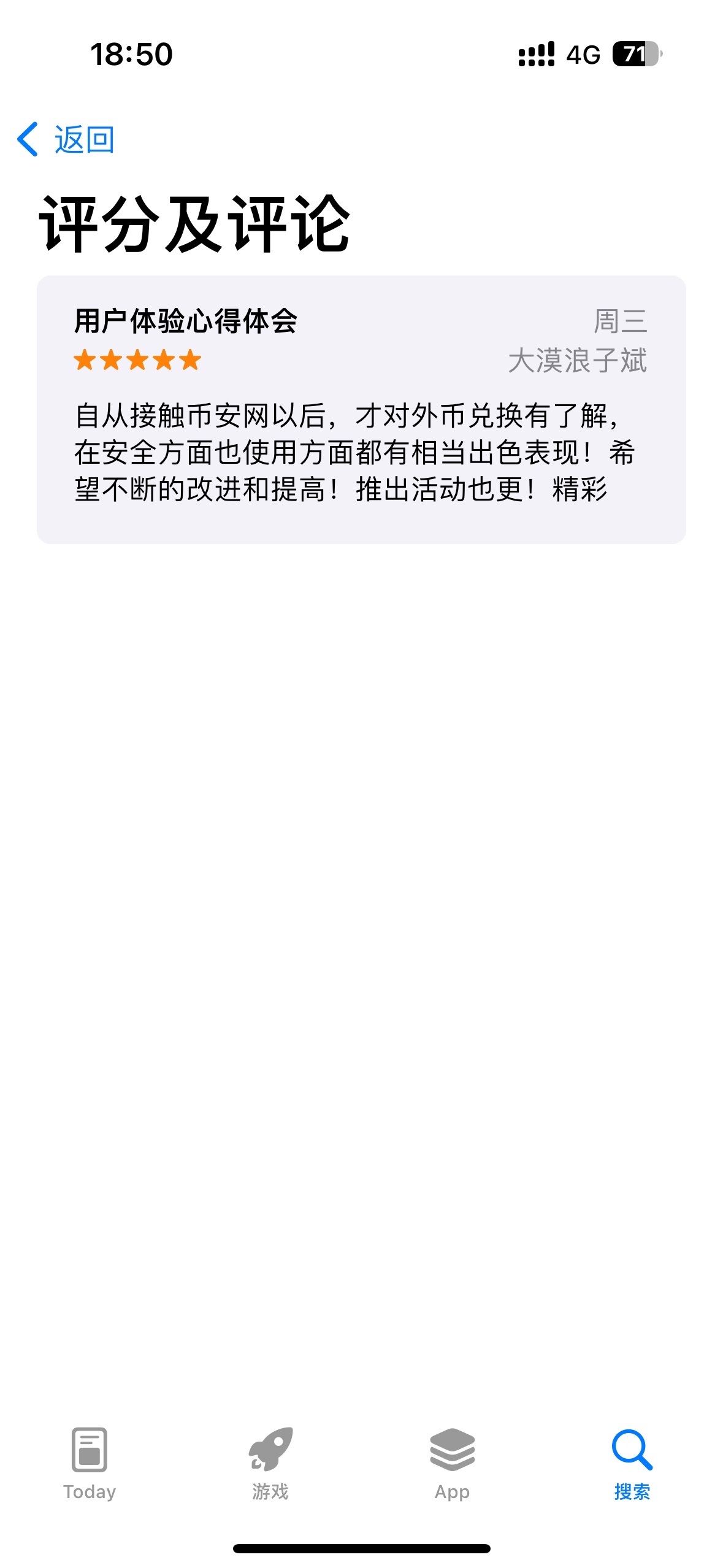This screenshot has height=1568, width=723.
Task: Select the 搜索 tab
Action: tap(632, 1462)
